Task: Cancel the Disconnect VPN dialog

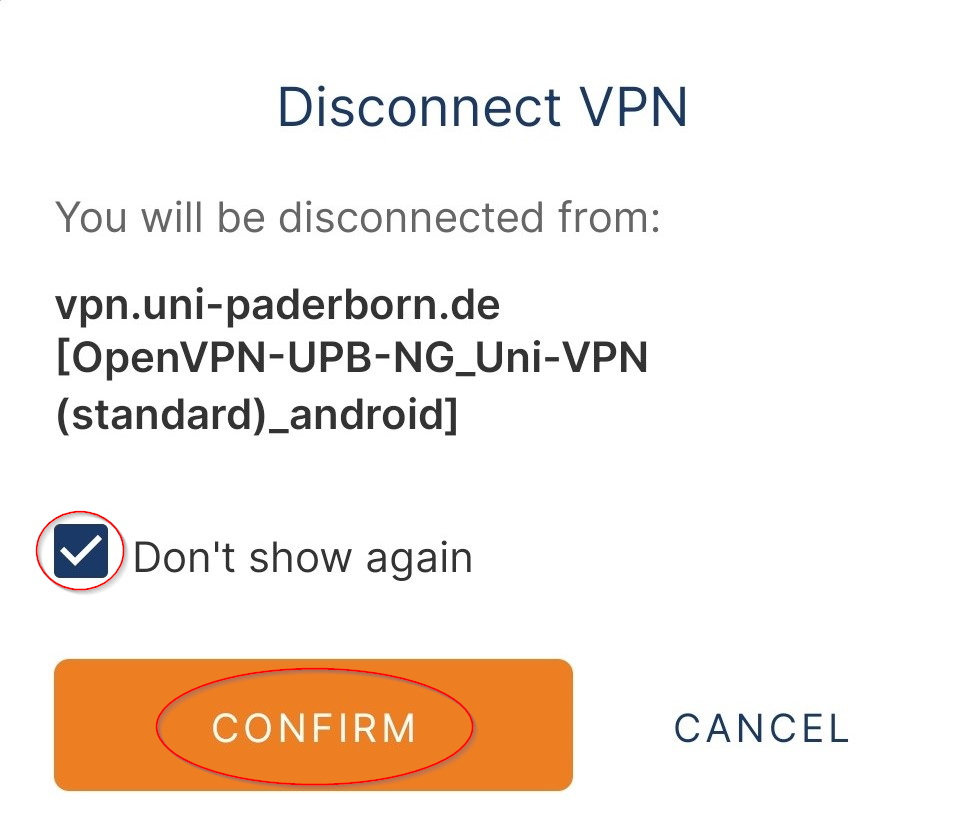Action: coord(761,728)
